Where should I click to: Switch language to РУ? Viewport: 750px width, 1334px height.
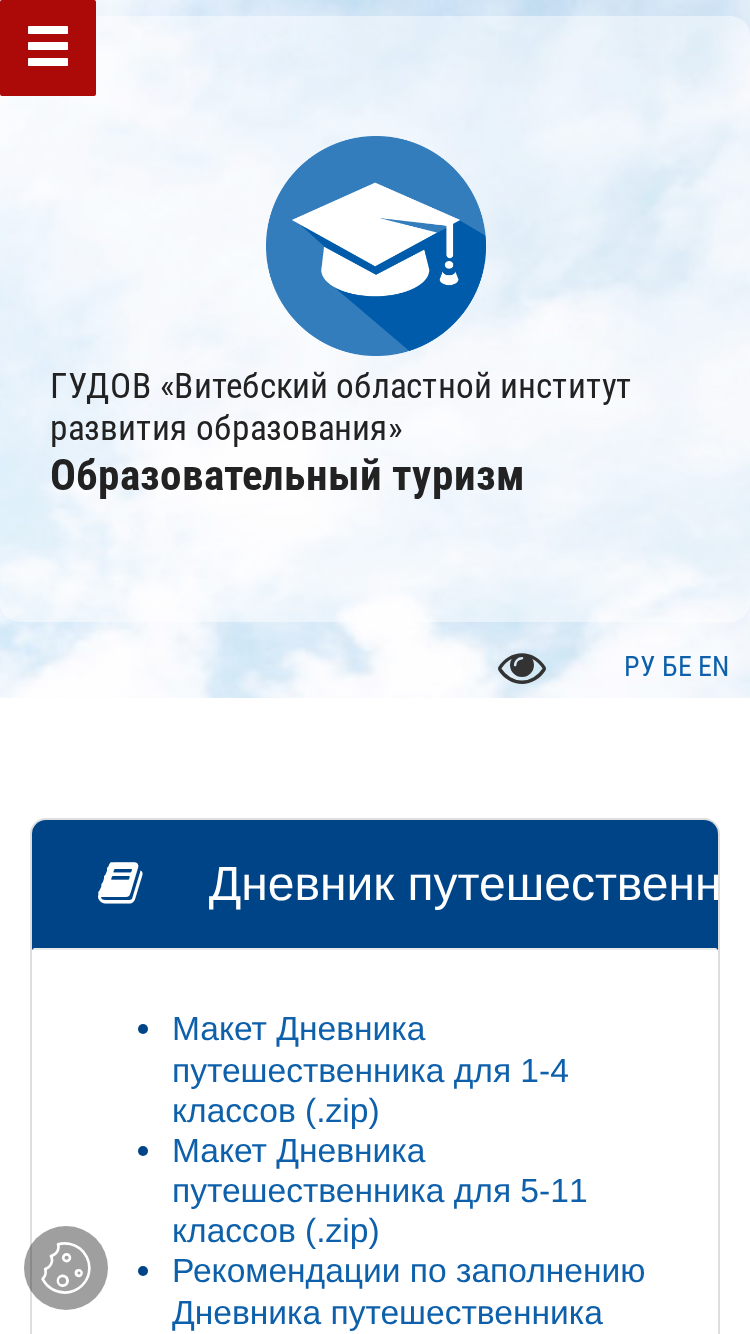coord(640,667)
